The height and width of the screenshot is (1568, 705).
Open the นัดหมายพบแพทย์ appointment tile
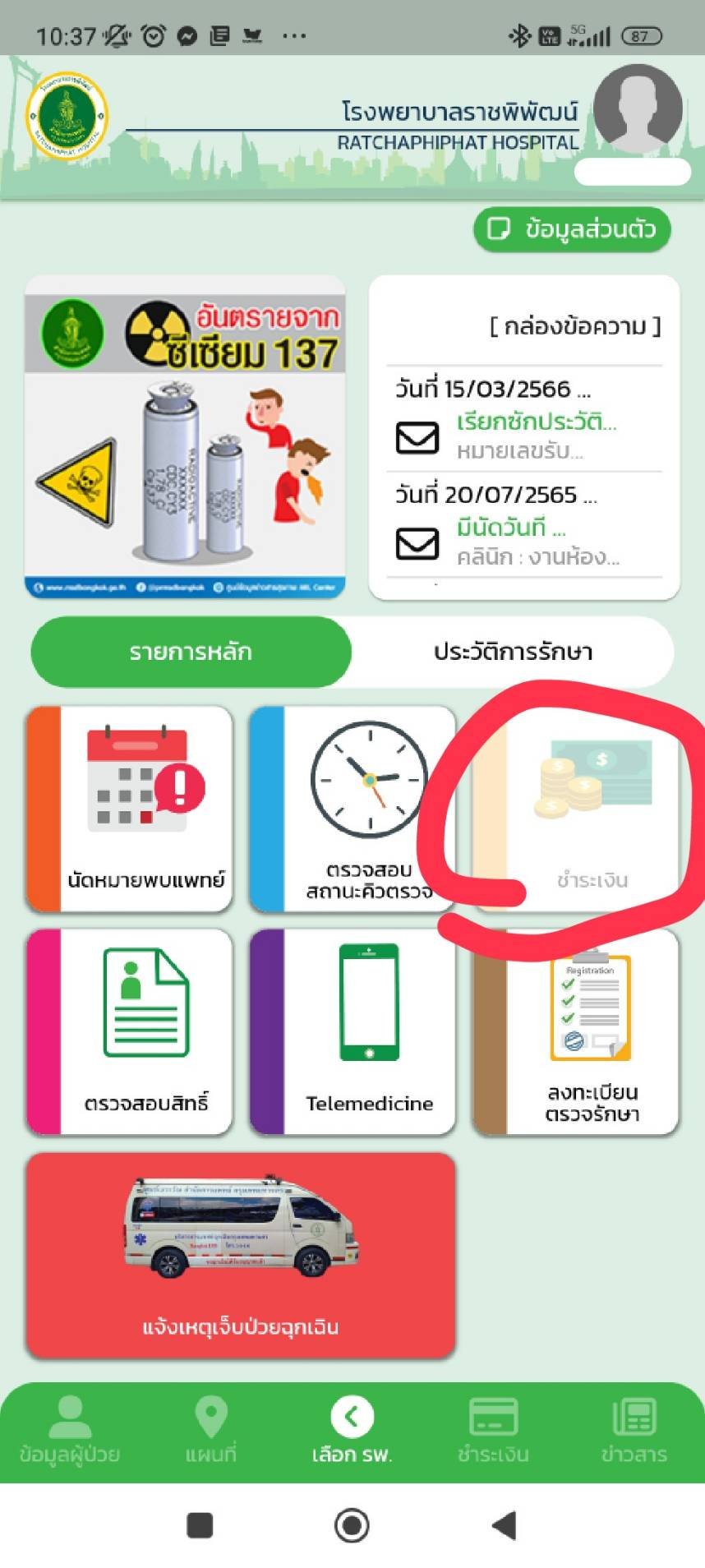[130, 809]
